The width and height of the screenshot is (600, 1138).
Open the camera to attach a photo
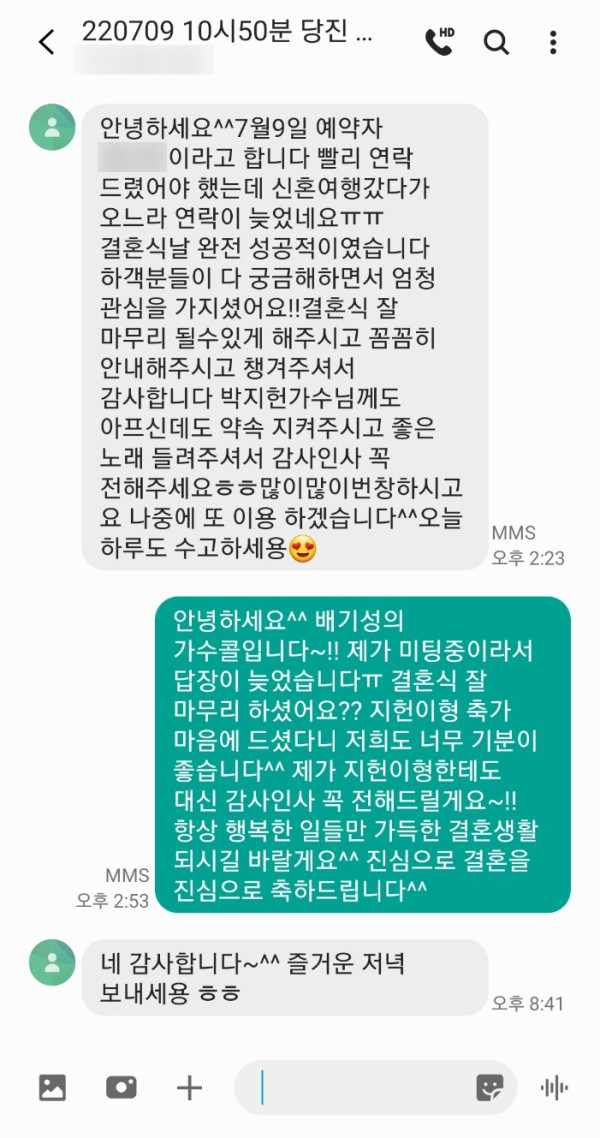click(x=121, y=1088)
